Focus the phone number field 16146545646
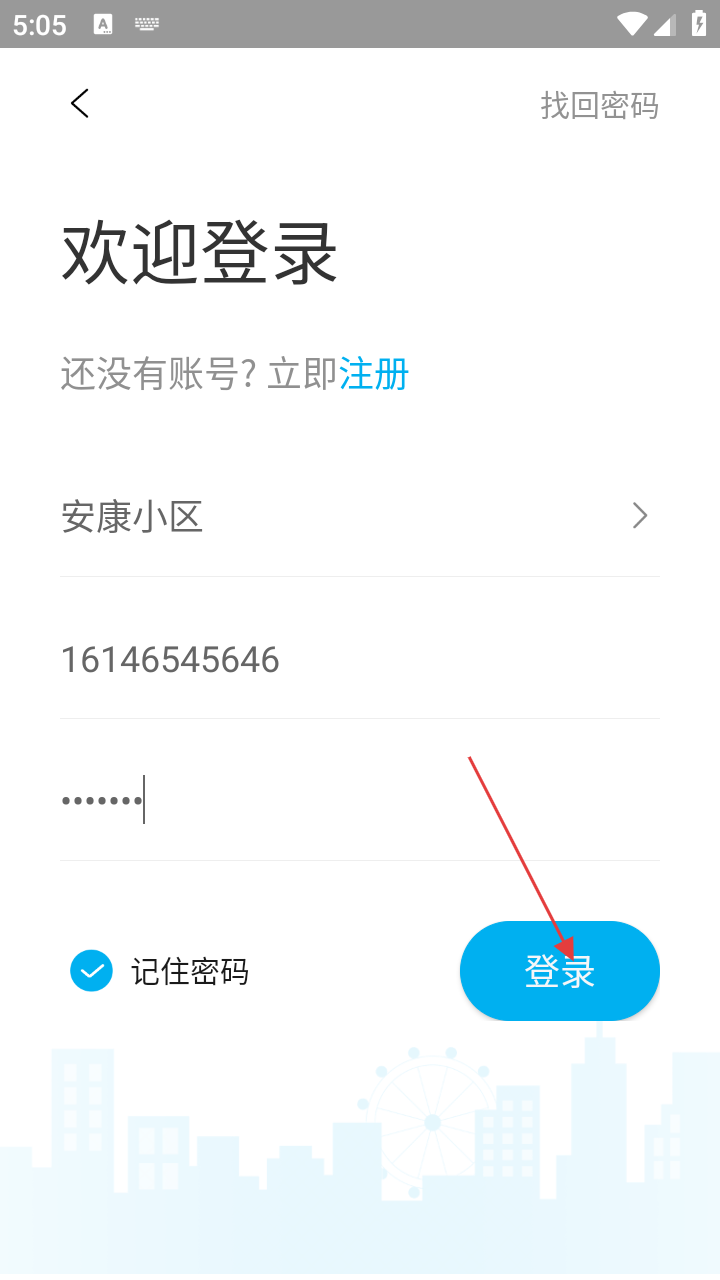Viewport: 720px width, 1280px height. point(358,660)
